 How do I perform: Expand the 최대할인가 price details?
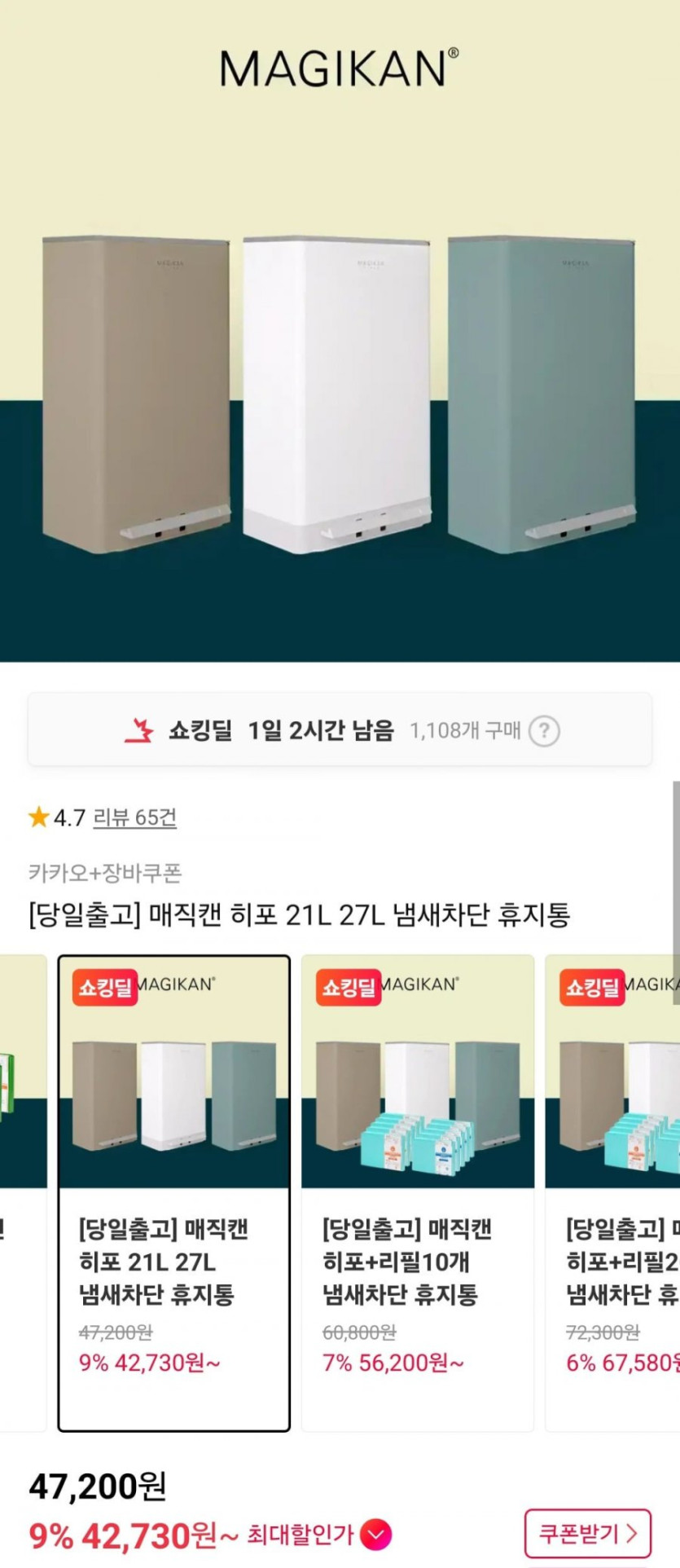click(375, 1536)
